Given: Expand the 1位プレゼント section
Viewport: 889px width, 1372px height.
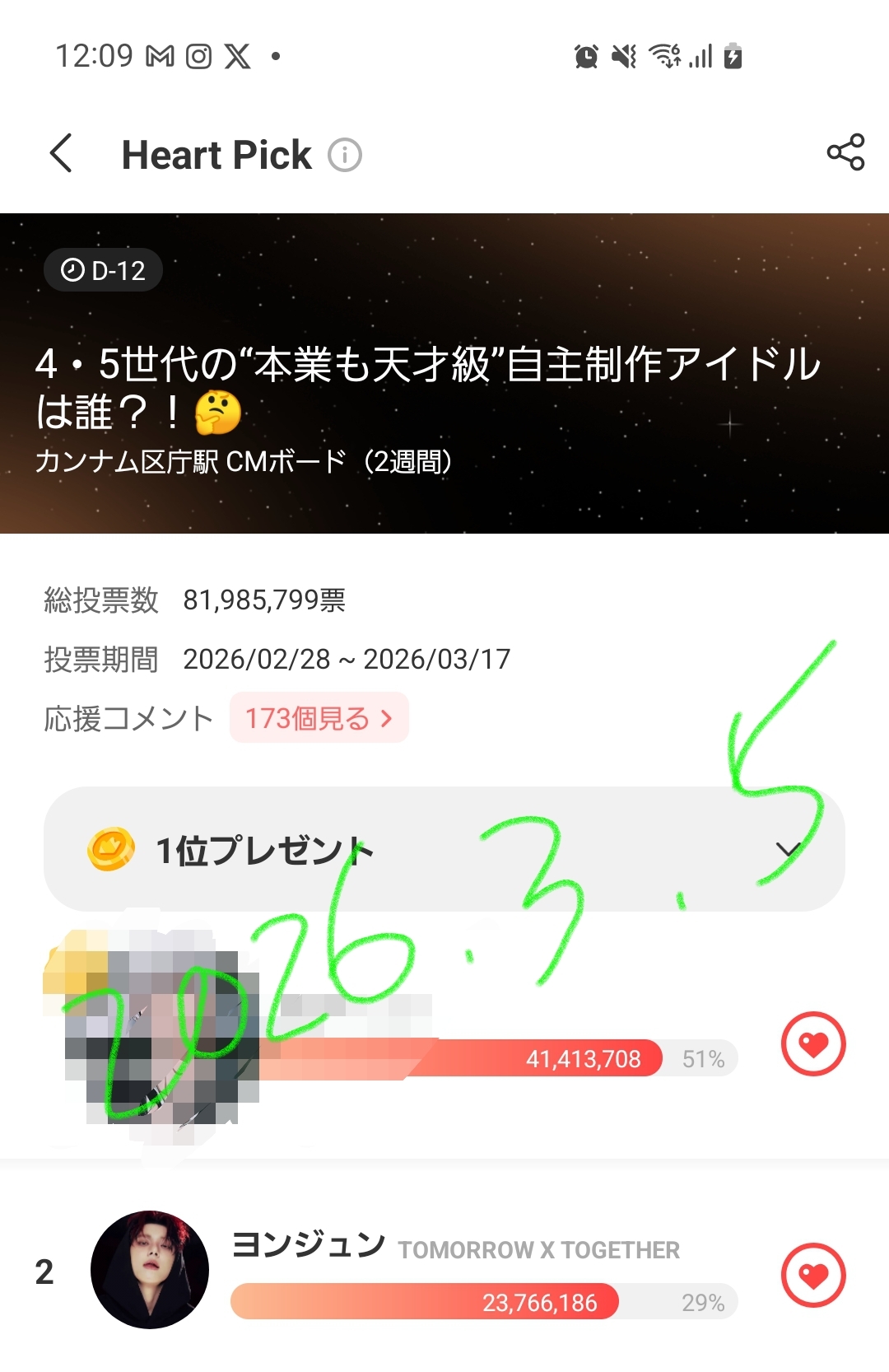Looking at the screenshot, I should (444, 848).
